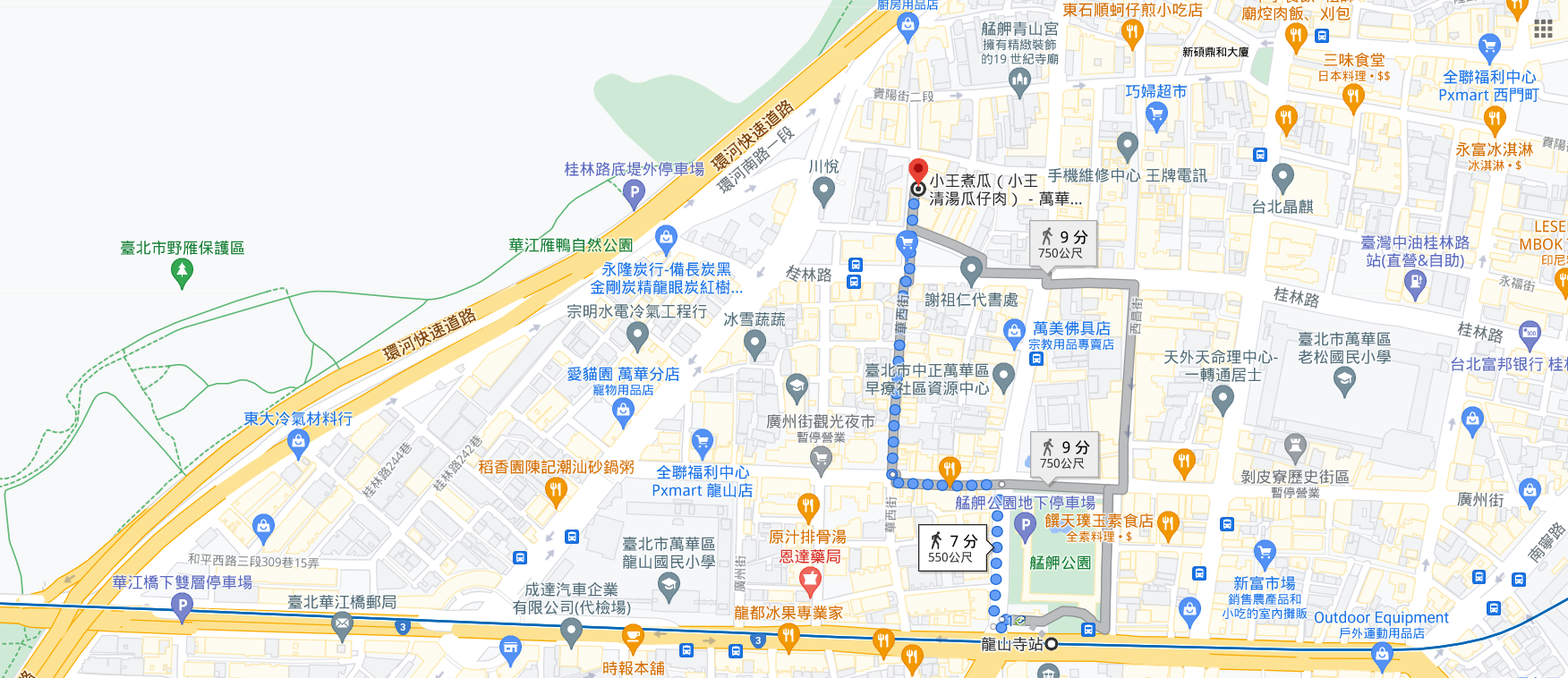Open the Google apps grid
The height and width of the screenshot is (678, 1568).
(x=1543, y=29)
